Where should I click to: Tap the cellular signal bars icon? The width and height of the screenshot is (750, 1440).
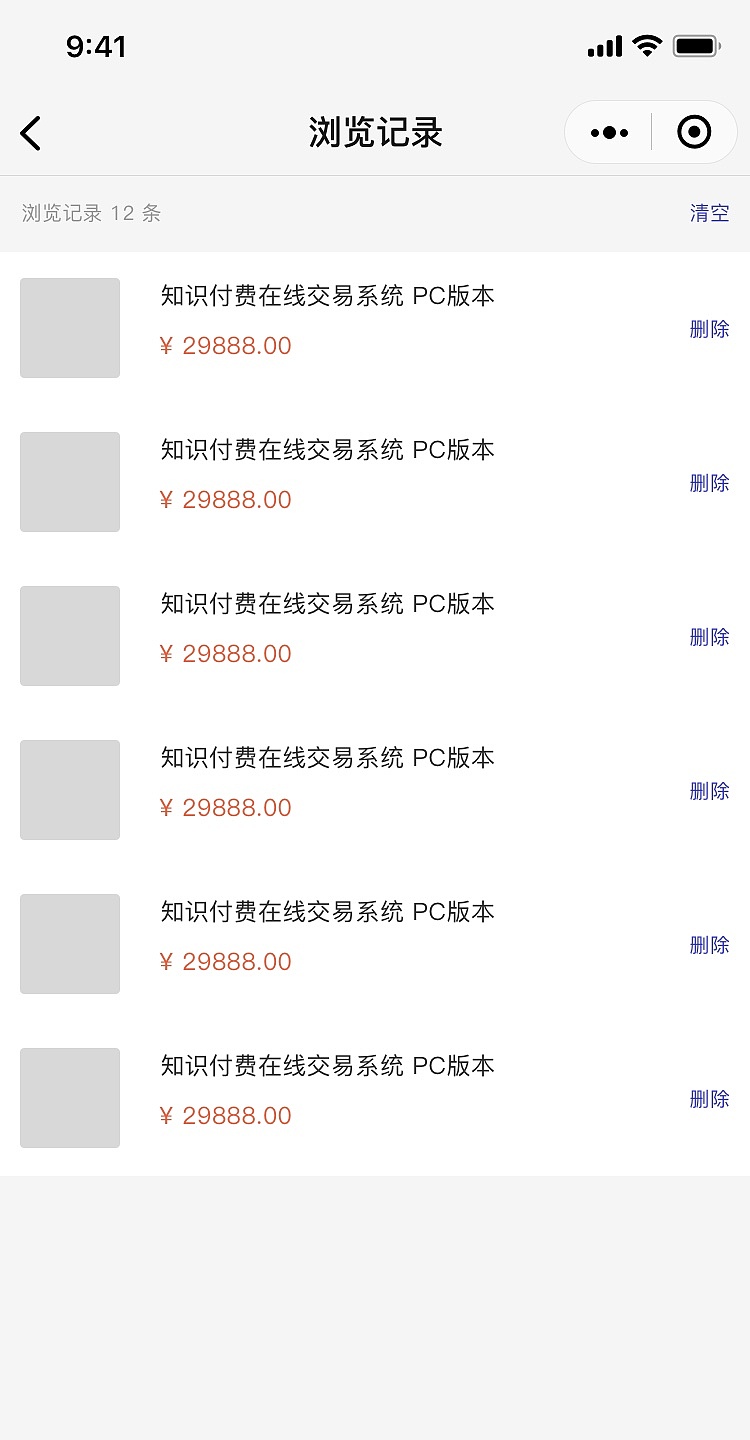pos(603,45)
